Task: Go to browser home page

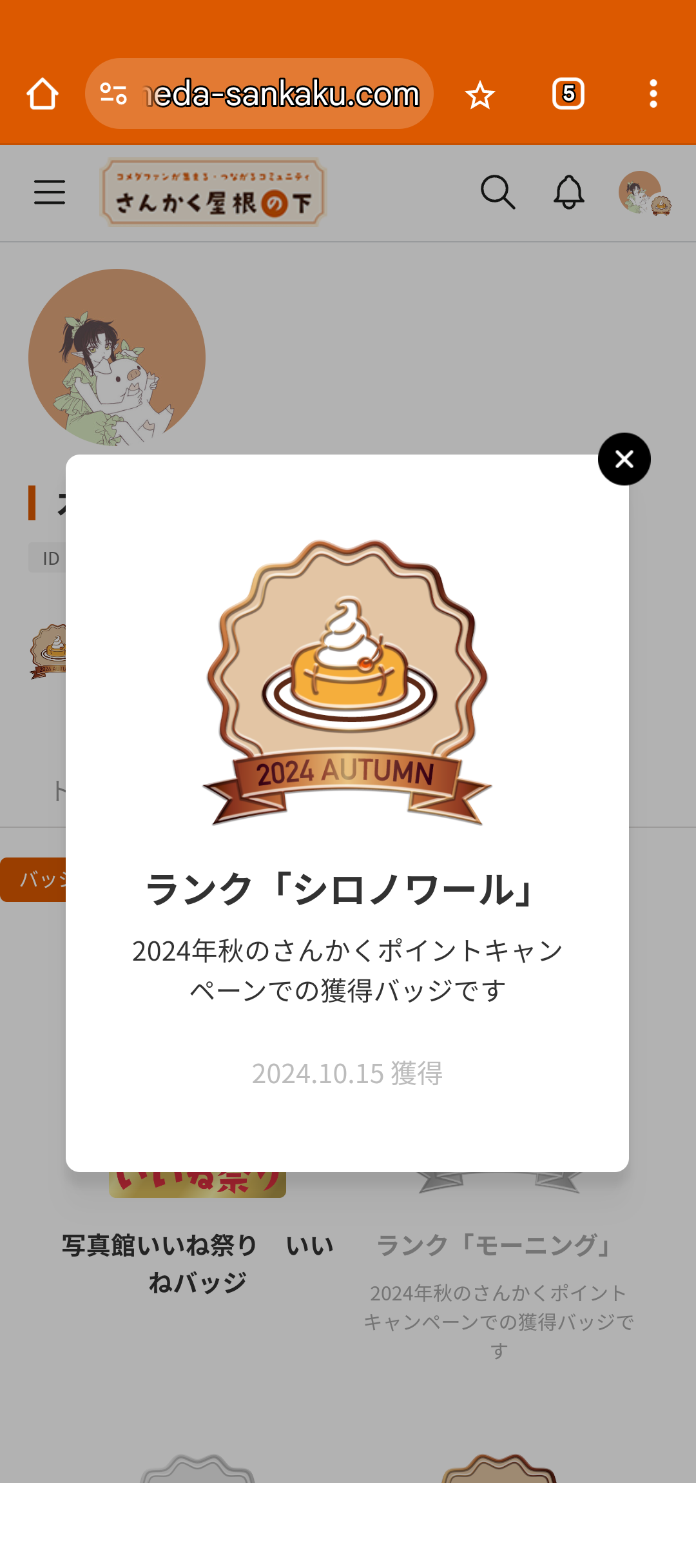Action: coord(43,94)
